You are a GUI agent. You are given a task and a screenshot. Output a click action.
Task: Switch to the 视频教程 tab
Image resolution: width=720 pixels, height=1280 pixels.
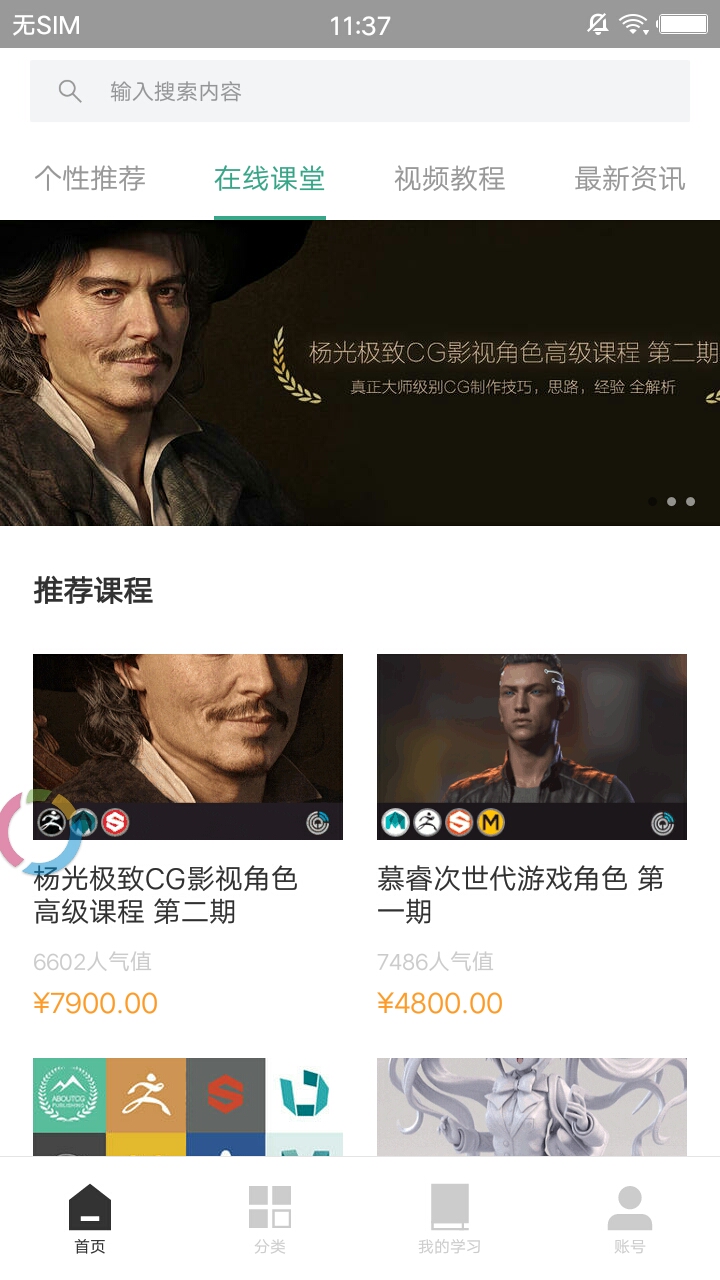pyautogui.click(x=450, y=179)
